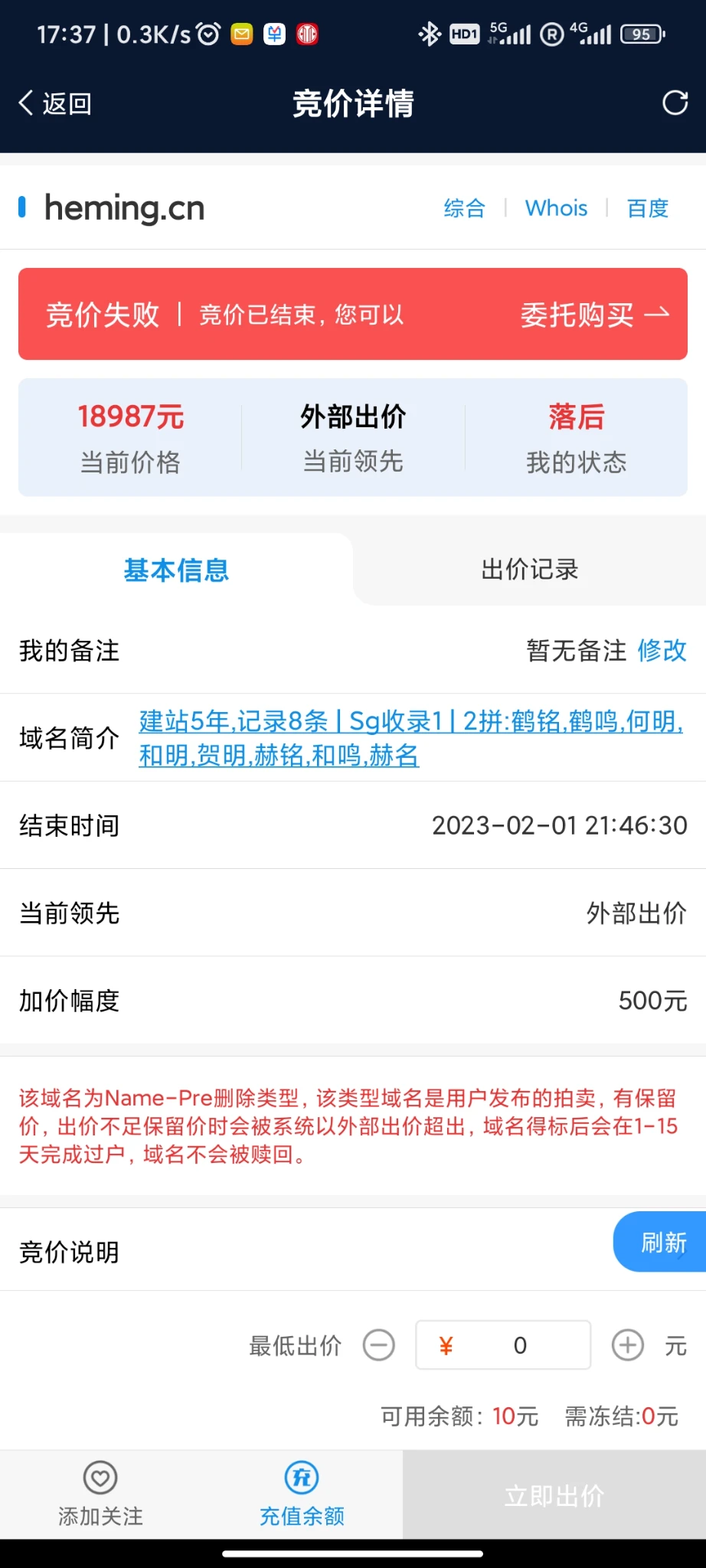706x1568 pixels.
Task: Increase the bid with the plus icon
Action: coord(627,1345)
